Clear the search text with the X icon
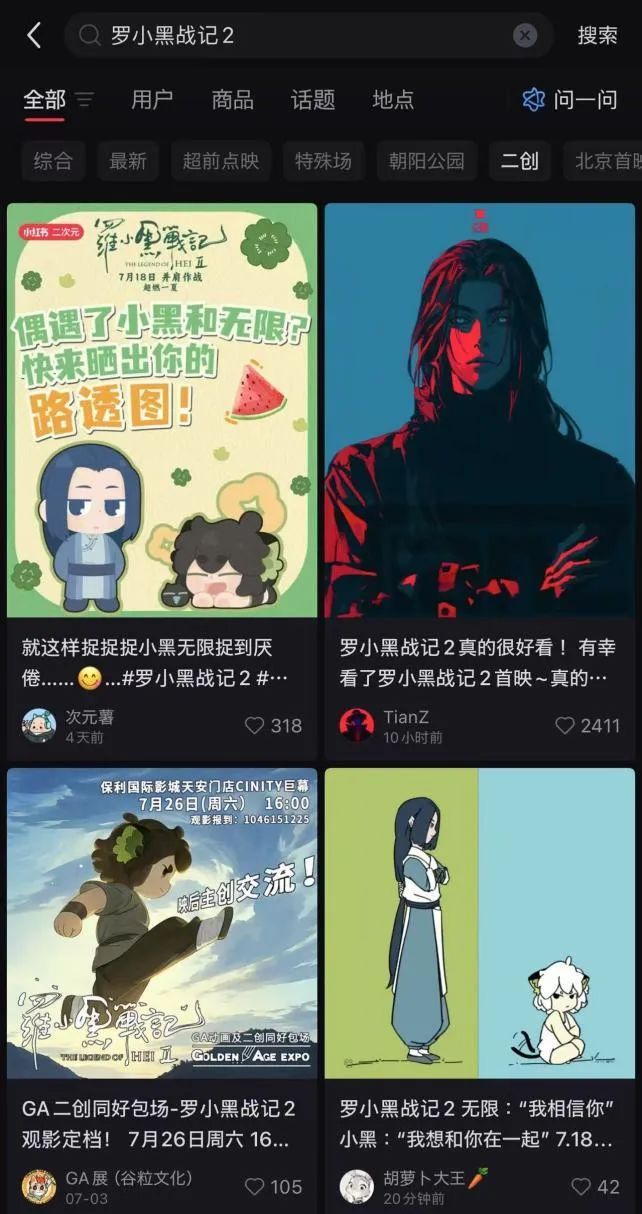The image size is (642, 1214). pos(525,36)
